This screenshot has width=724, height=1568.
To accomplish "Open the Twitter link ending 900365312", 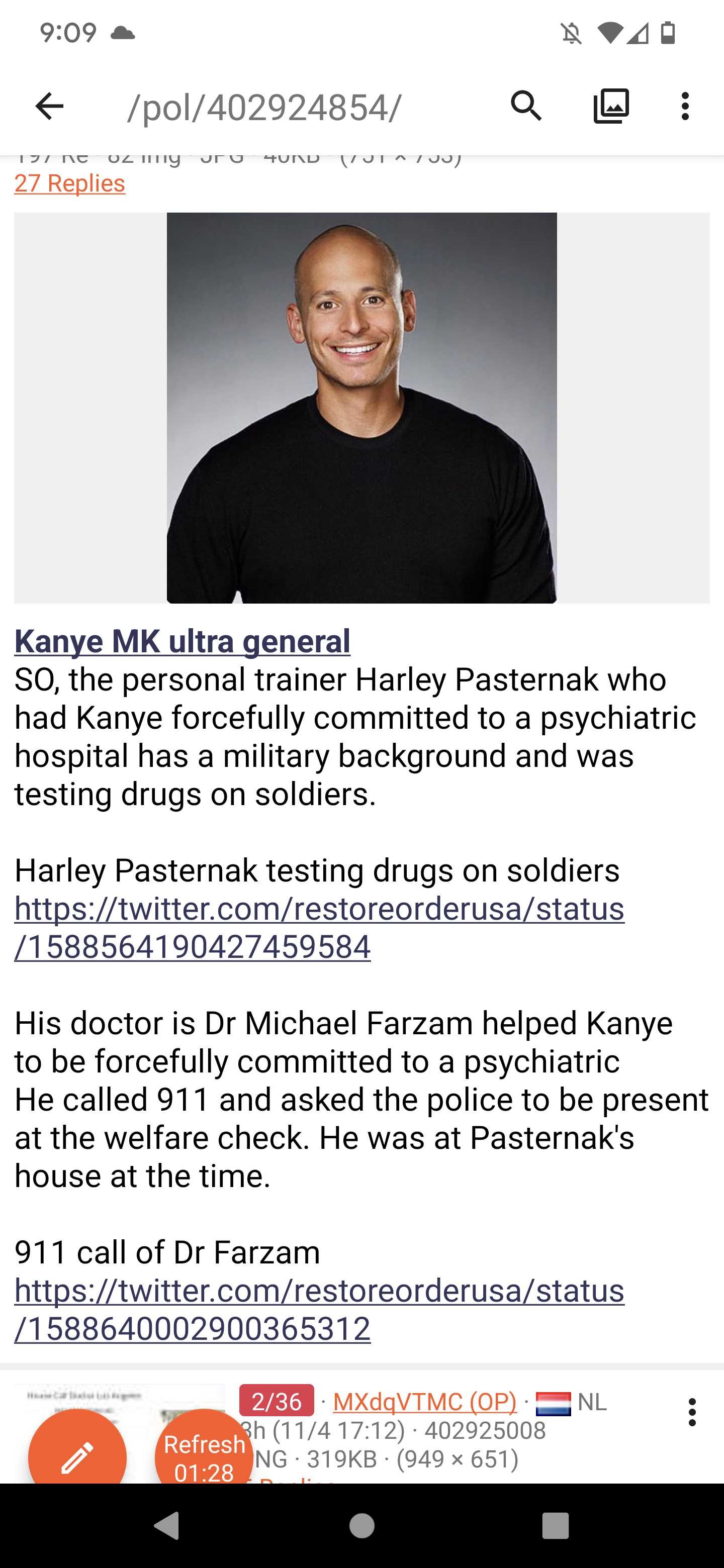I will [319, 1309].
